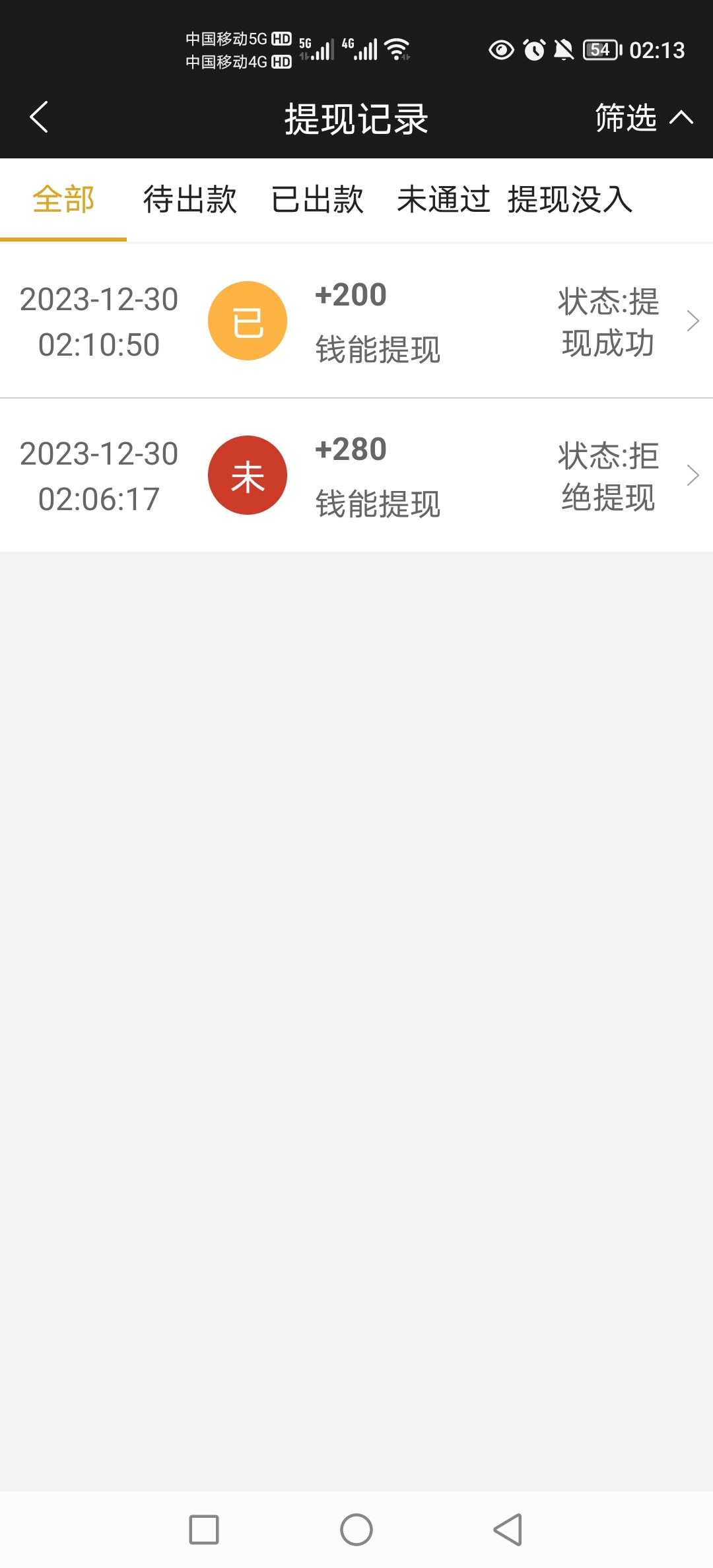Screen dimensions: 713x1568
Task: Show the 未通过 records tab
Action: pyautogui.click(x=443, y=199)
